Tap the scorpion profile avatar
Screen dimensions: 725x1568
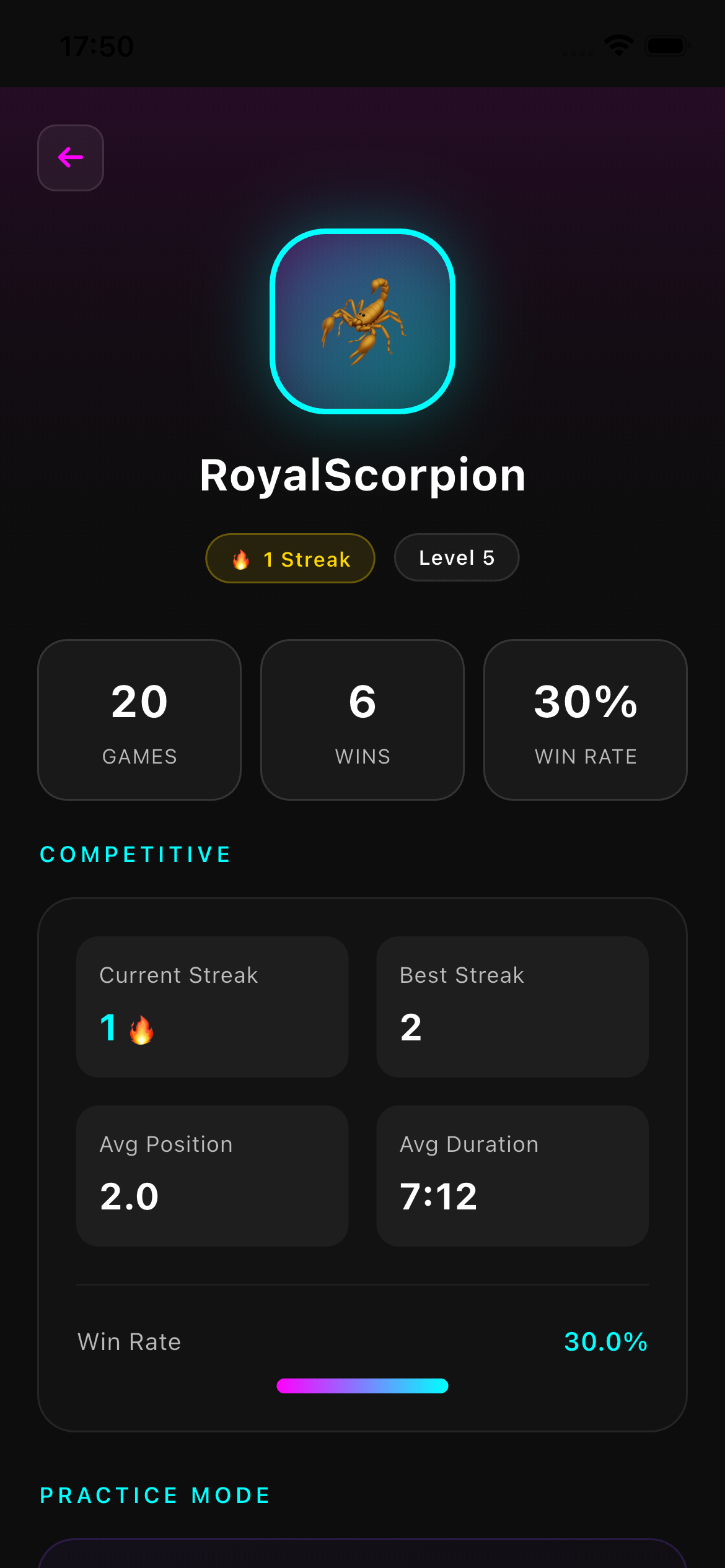pos(362,323)
